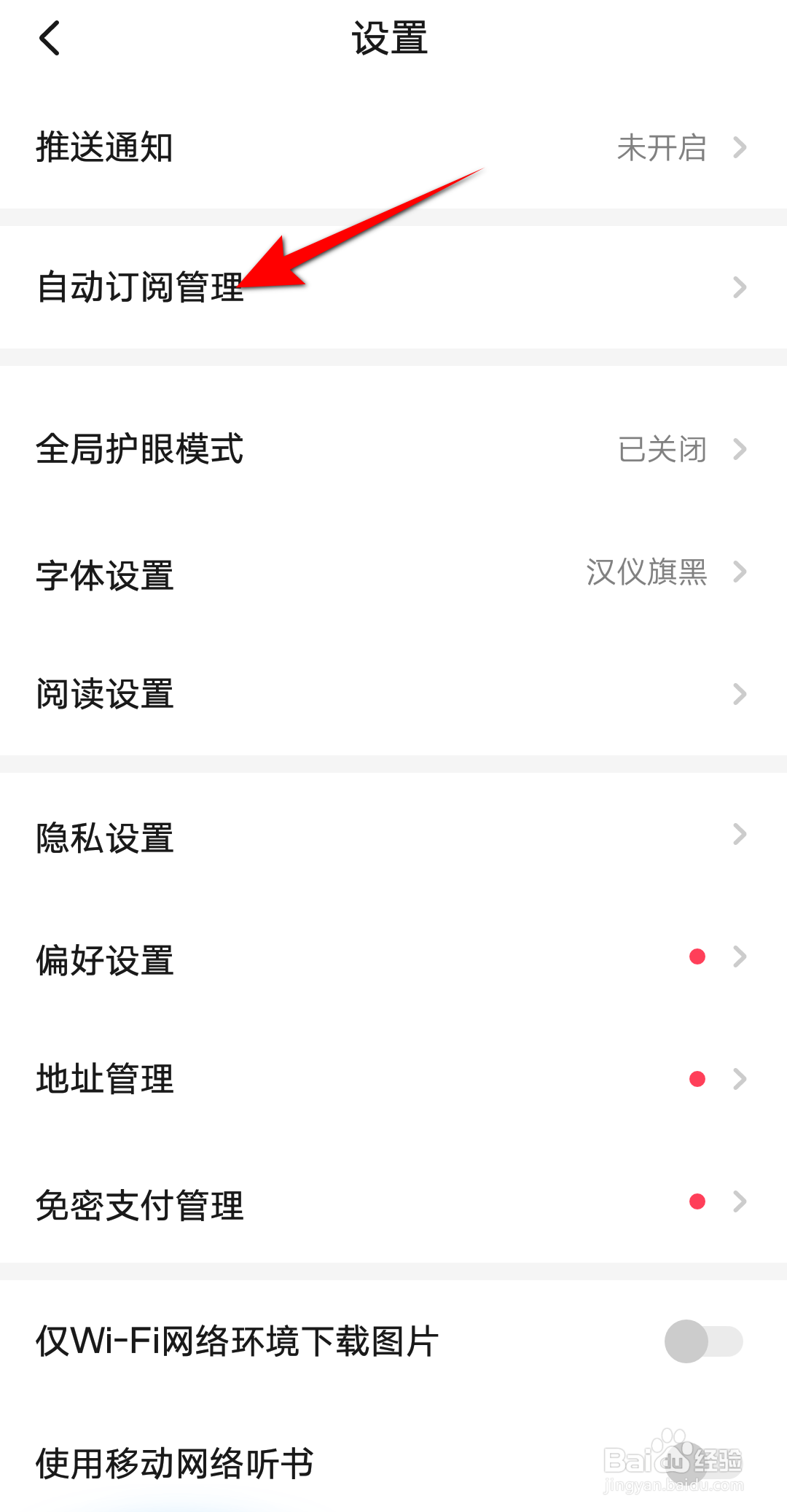Screen dimensions: 787x1512
Task: Open 免密支付管理
Action: pyautogui.click(x=393, y=1203)
